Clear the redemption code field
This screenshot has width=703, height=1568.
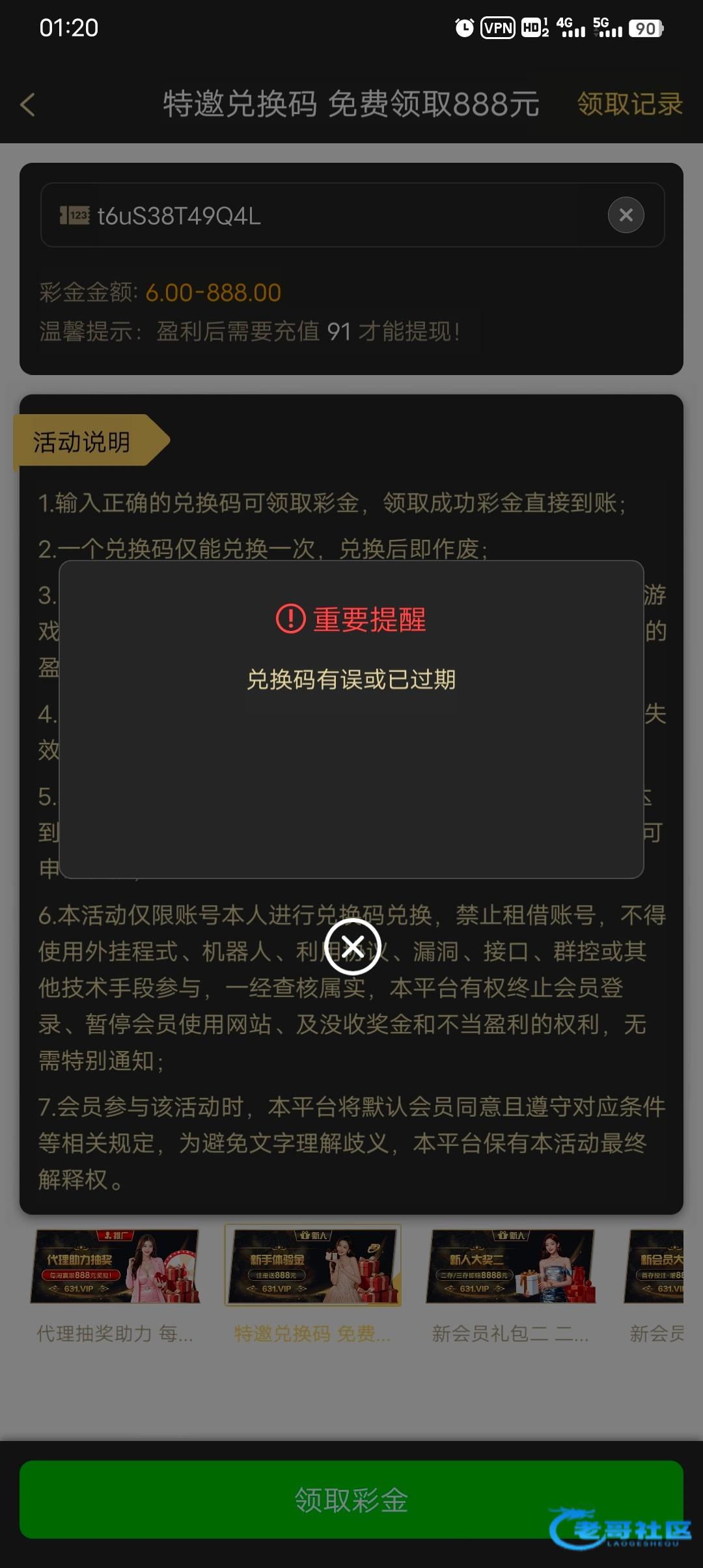coord(626,215)
